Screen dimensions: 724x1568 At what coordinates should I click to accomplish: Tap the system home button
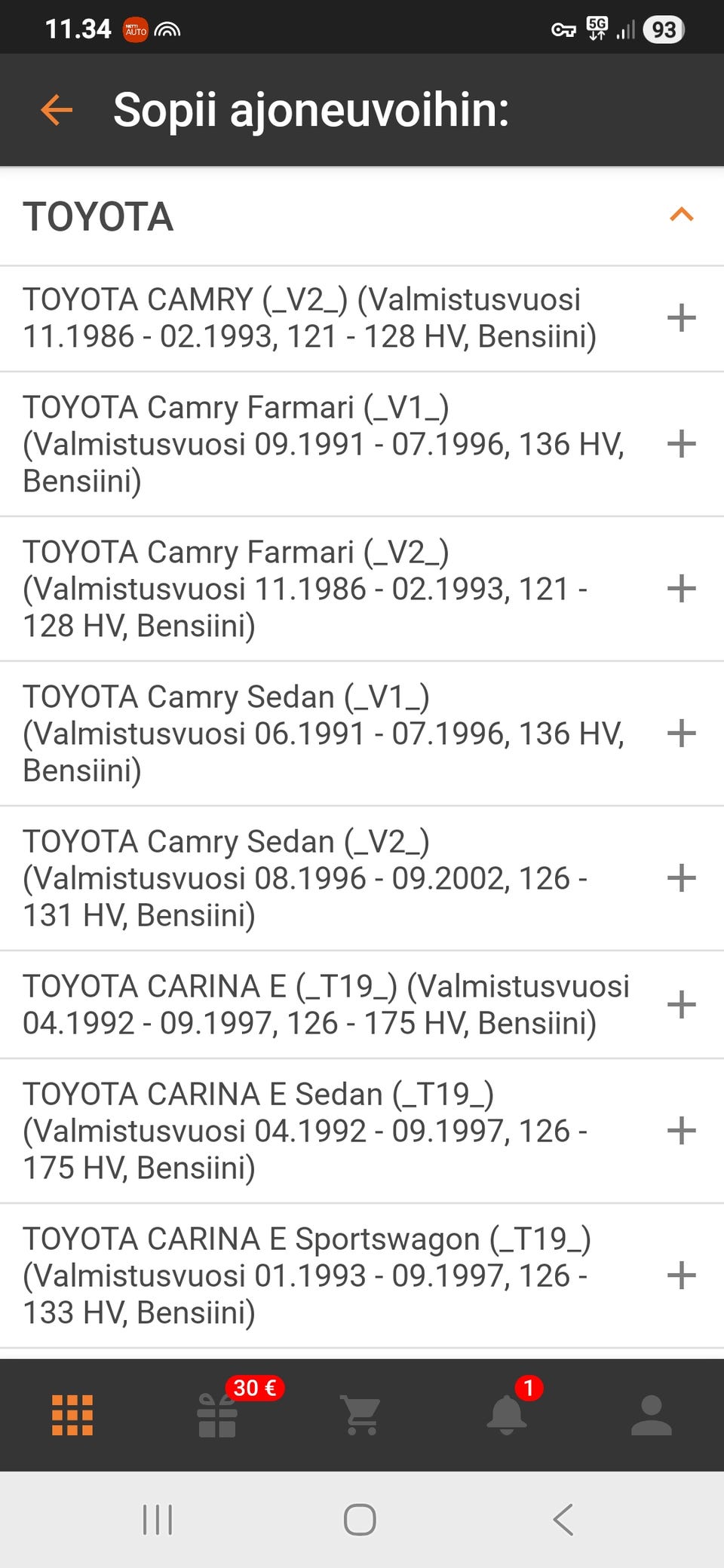pyautogui.click(x=360, y=1520)
